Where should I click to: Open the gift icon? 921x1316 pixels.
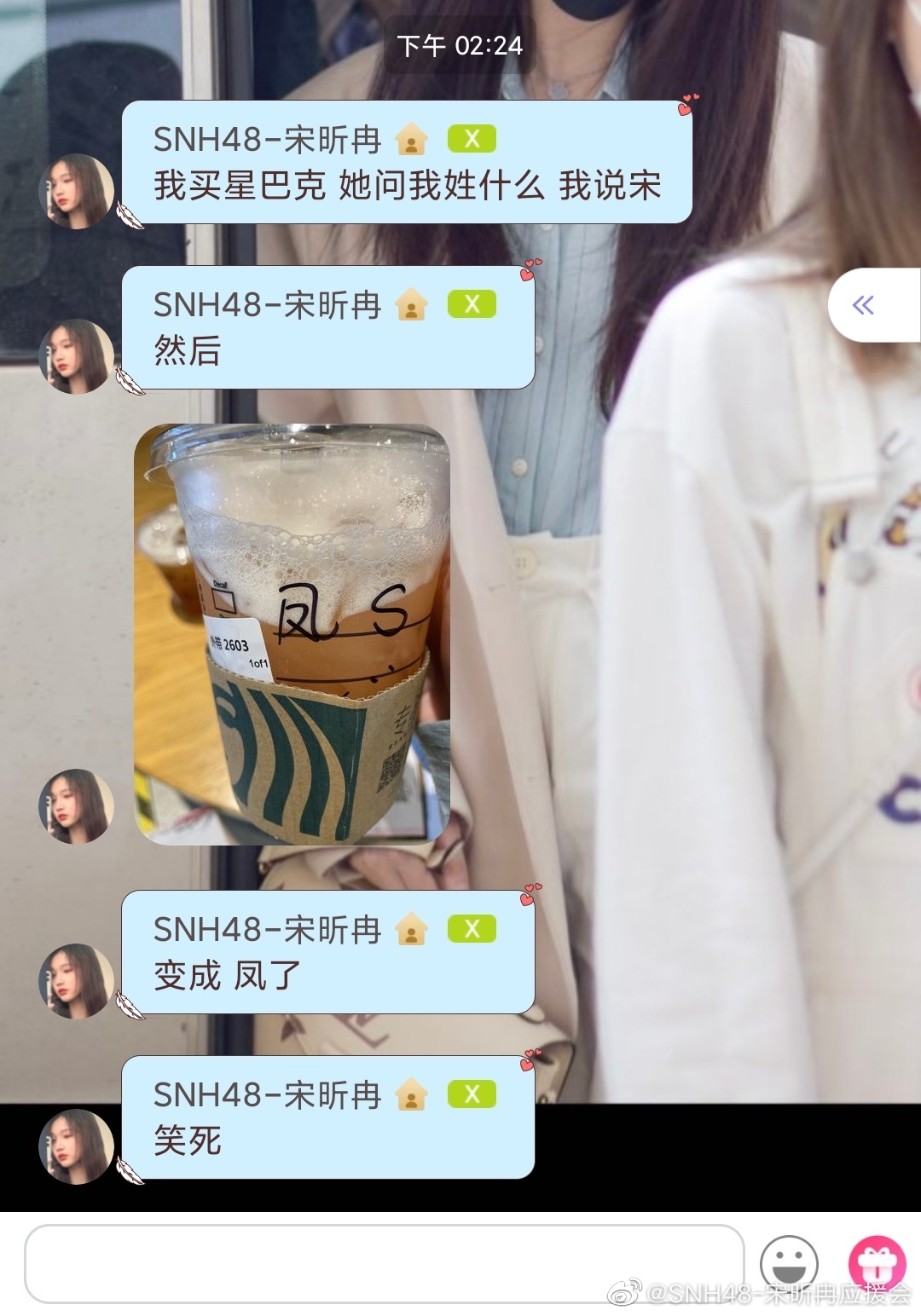pyautogui.click(x=877, y=1263)
